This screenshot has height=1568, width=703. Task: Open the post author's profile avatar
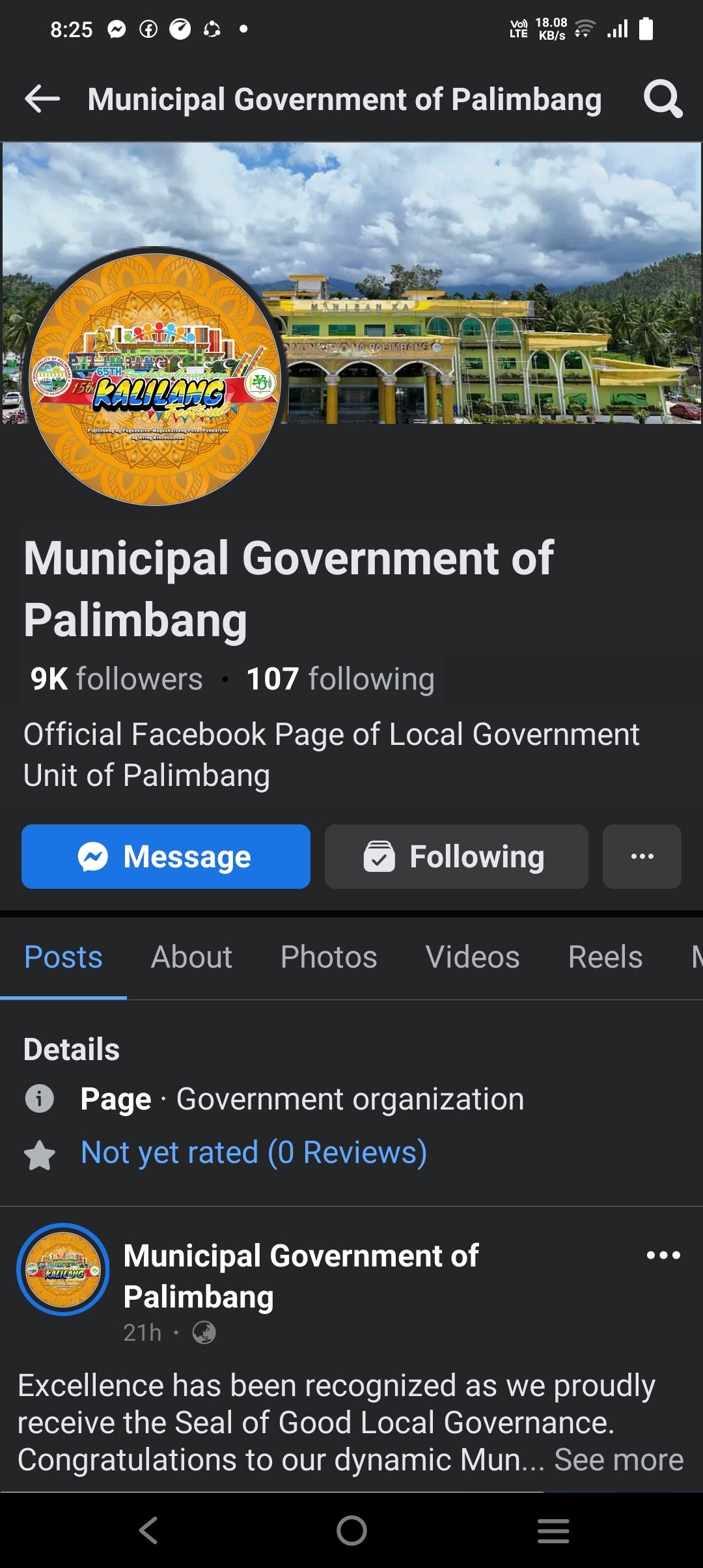pos(63,1270)
